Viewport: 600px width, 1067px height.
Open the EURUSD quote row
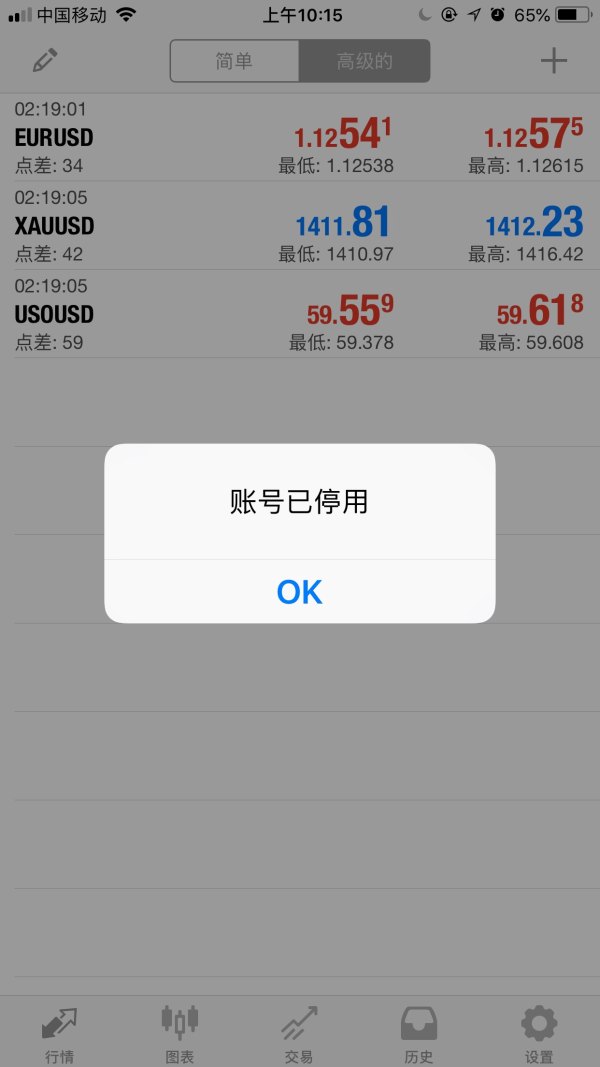(x=300, y=138)
